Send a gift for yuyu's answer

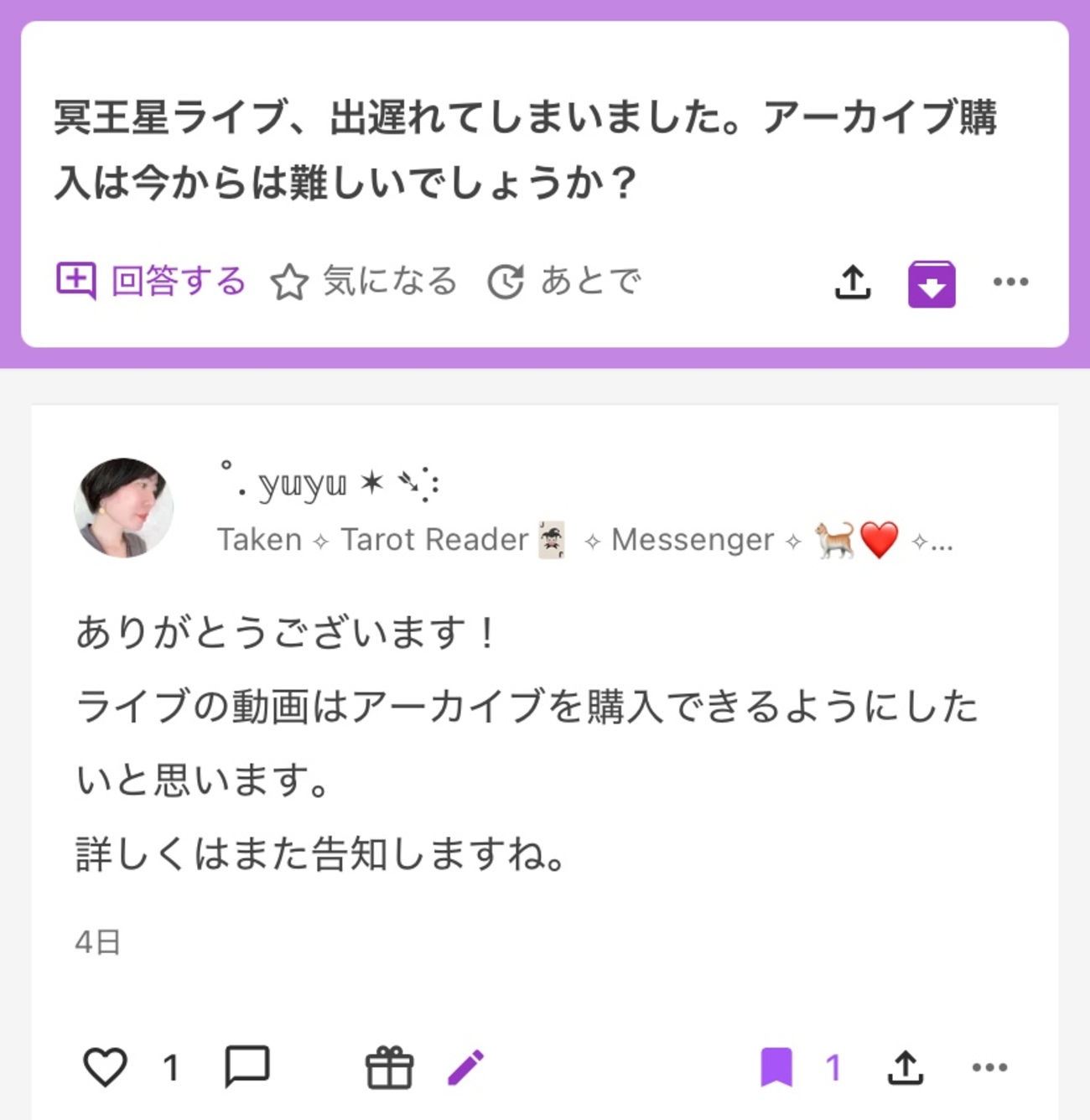click(x=390, y=1068)
